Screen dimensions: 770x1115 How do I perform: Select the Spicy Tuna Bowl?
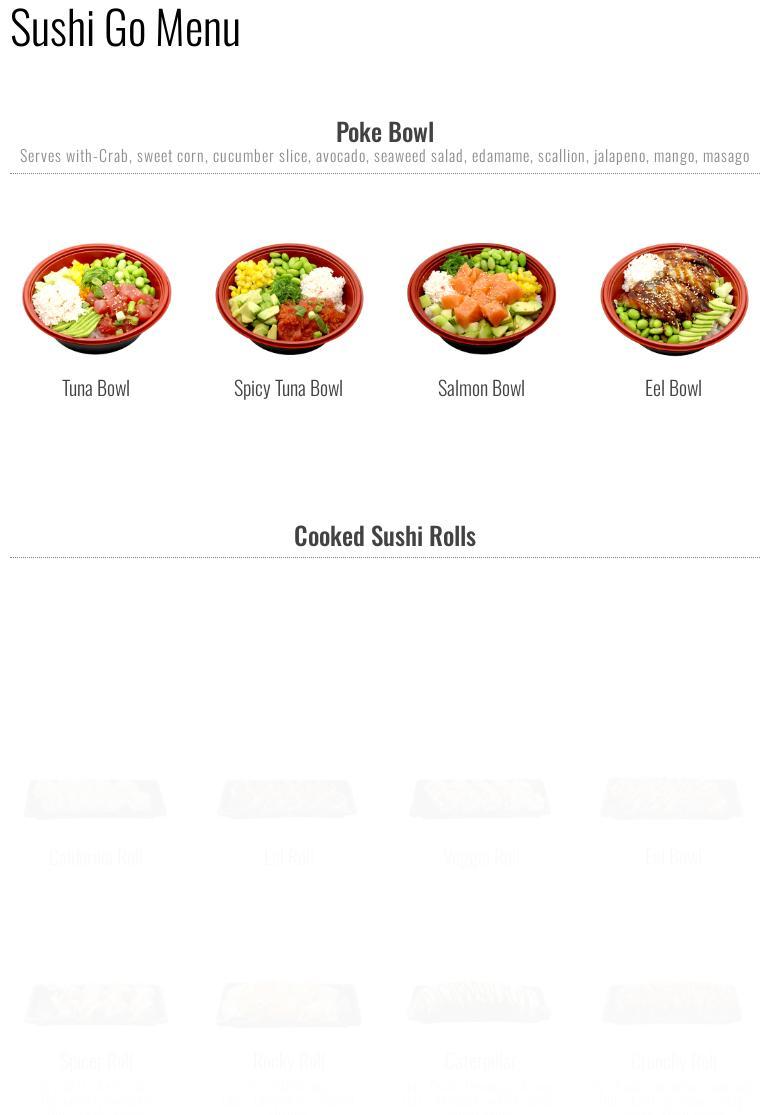(289, 299)
